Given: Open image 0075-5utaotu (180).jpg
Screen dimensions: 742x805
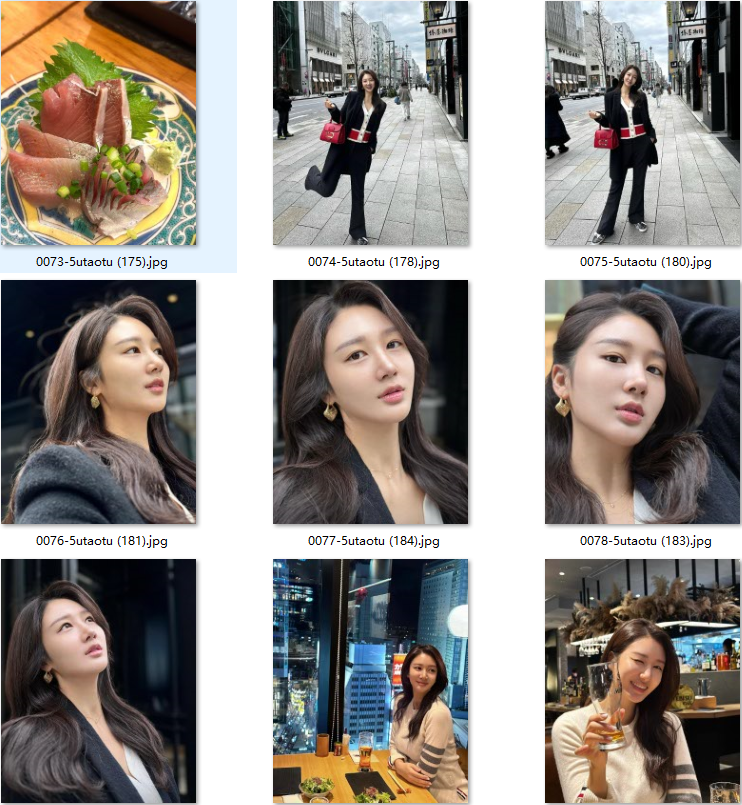Looking at the screenshot, I should [642, 123].
